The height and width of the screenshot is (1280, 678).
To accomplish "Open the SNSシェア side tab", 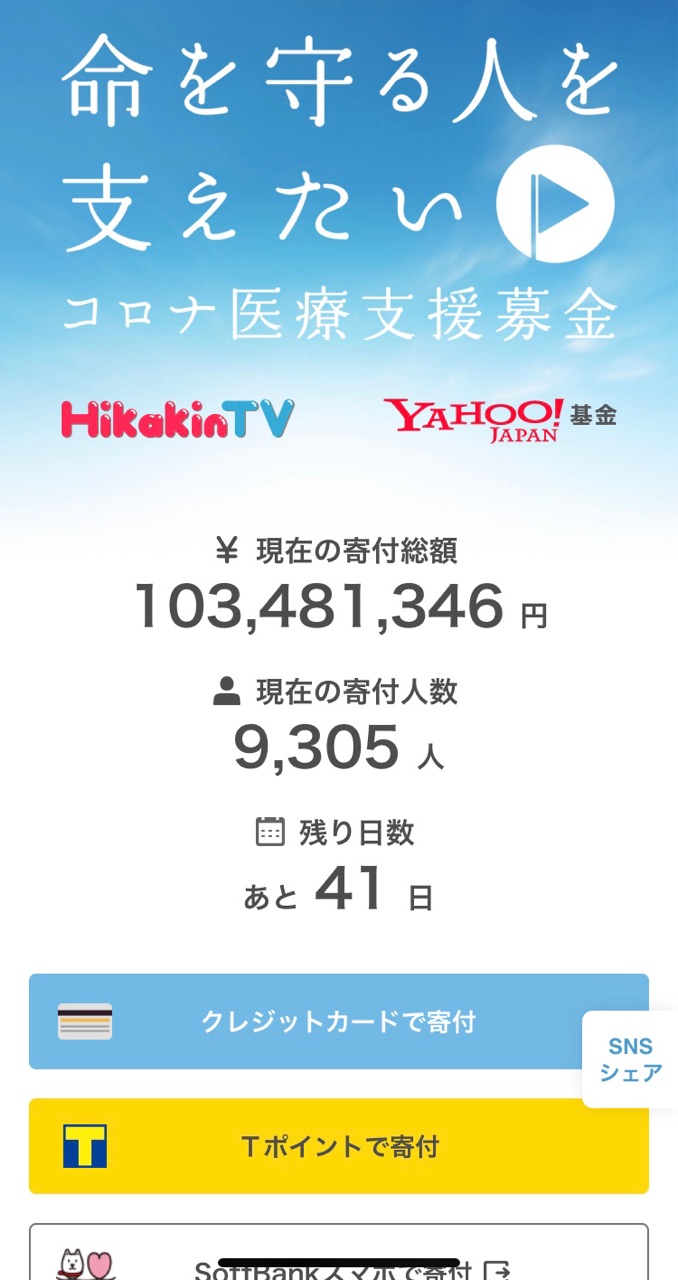I will coord(630,1059).
